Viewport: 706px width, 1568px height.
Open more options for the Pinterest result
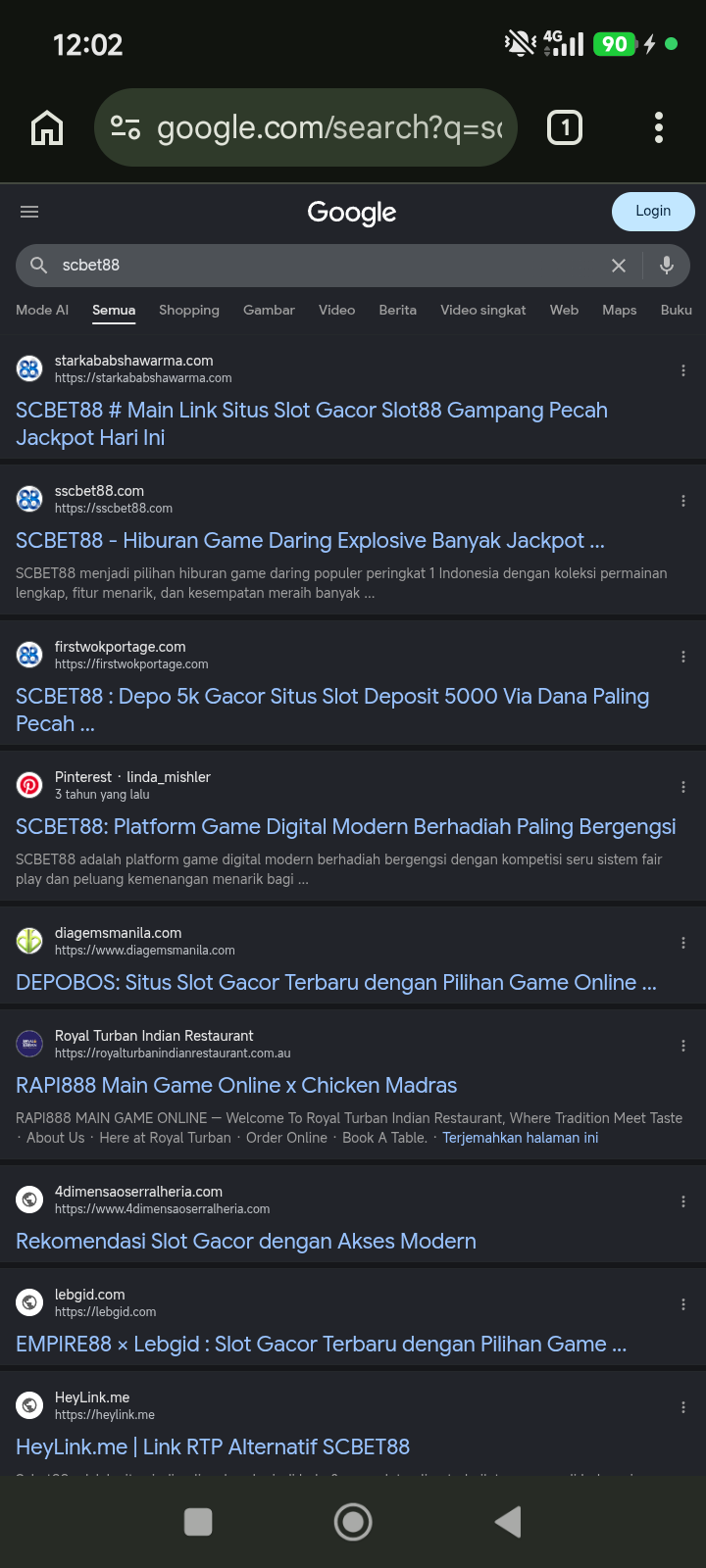tap(683, 787)
